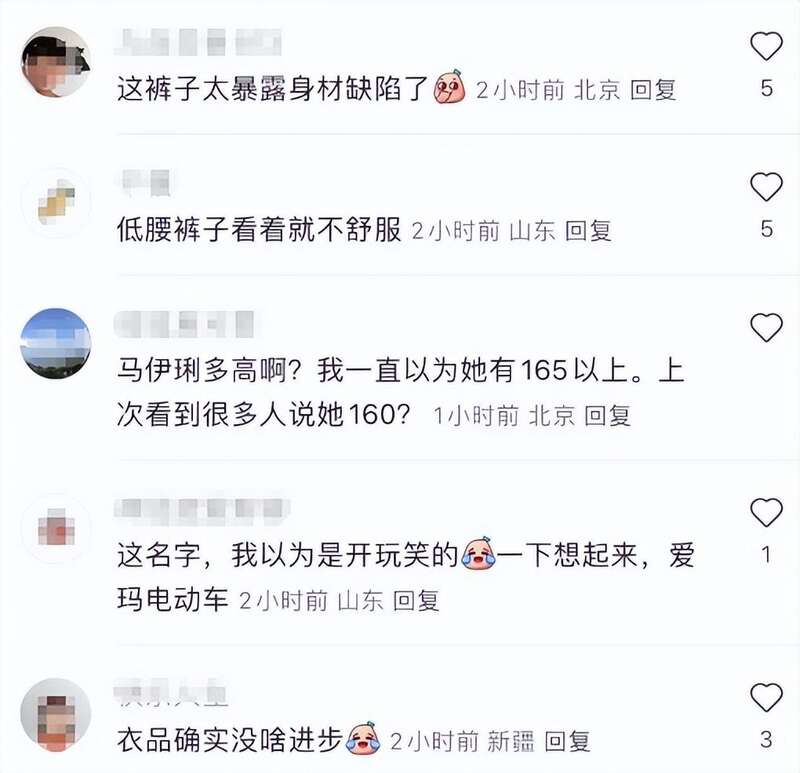The image size is (800, 773).
Task: Like the comment 衣品确实没啥进步
Action: point(766,698)
